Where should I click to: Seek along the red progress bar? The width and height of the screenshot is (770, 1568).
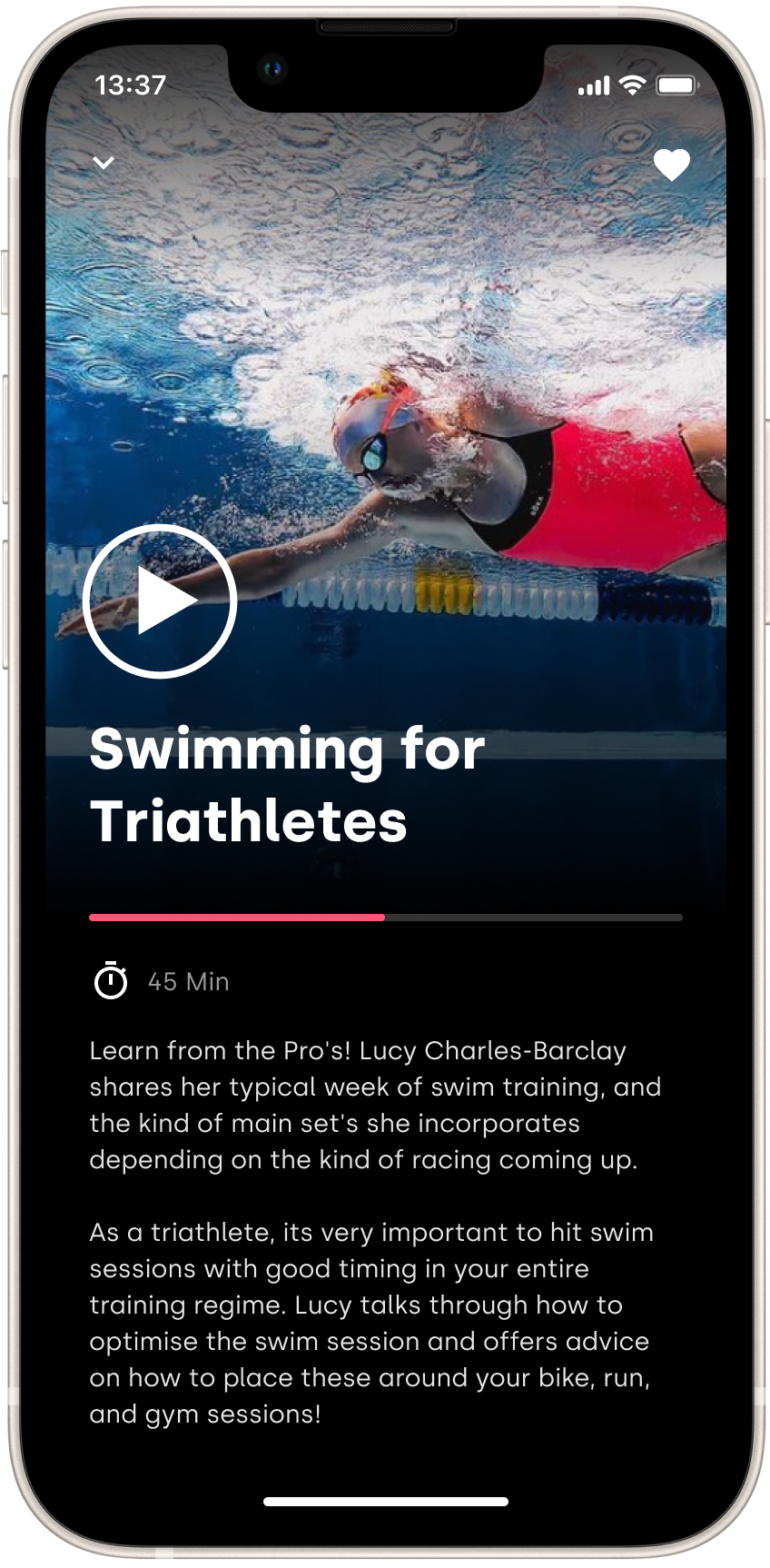(x=385, y=918)
